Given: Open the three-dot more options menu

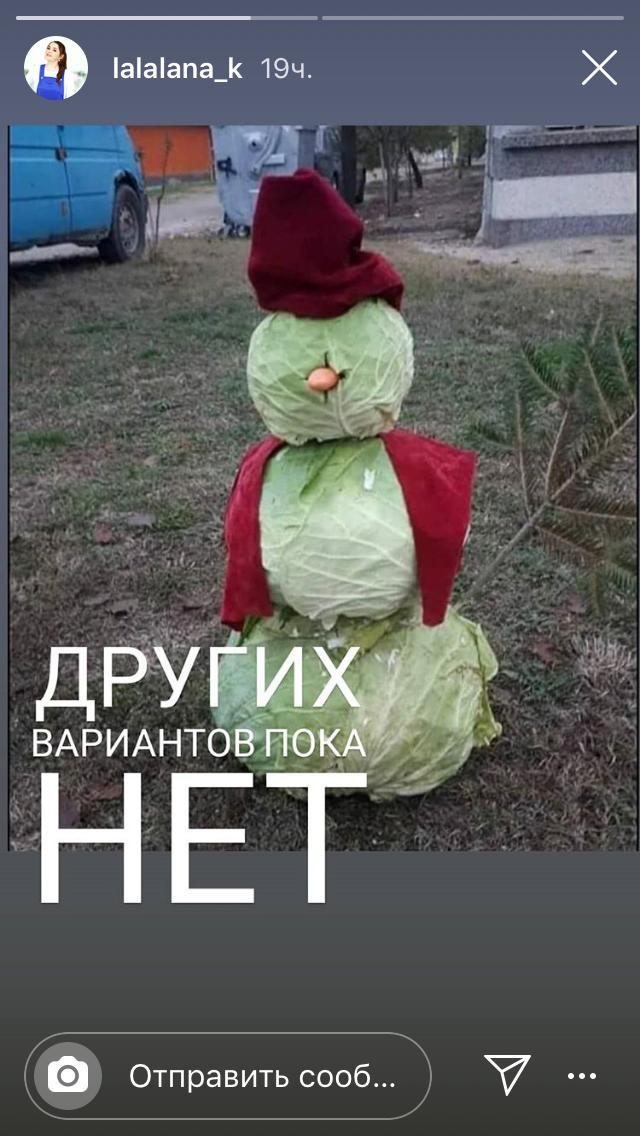Looking at the screenshot, I should (x=582, y=1077).
